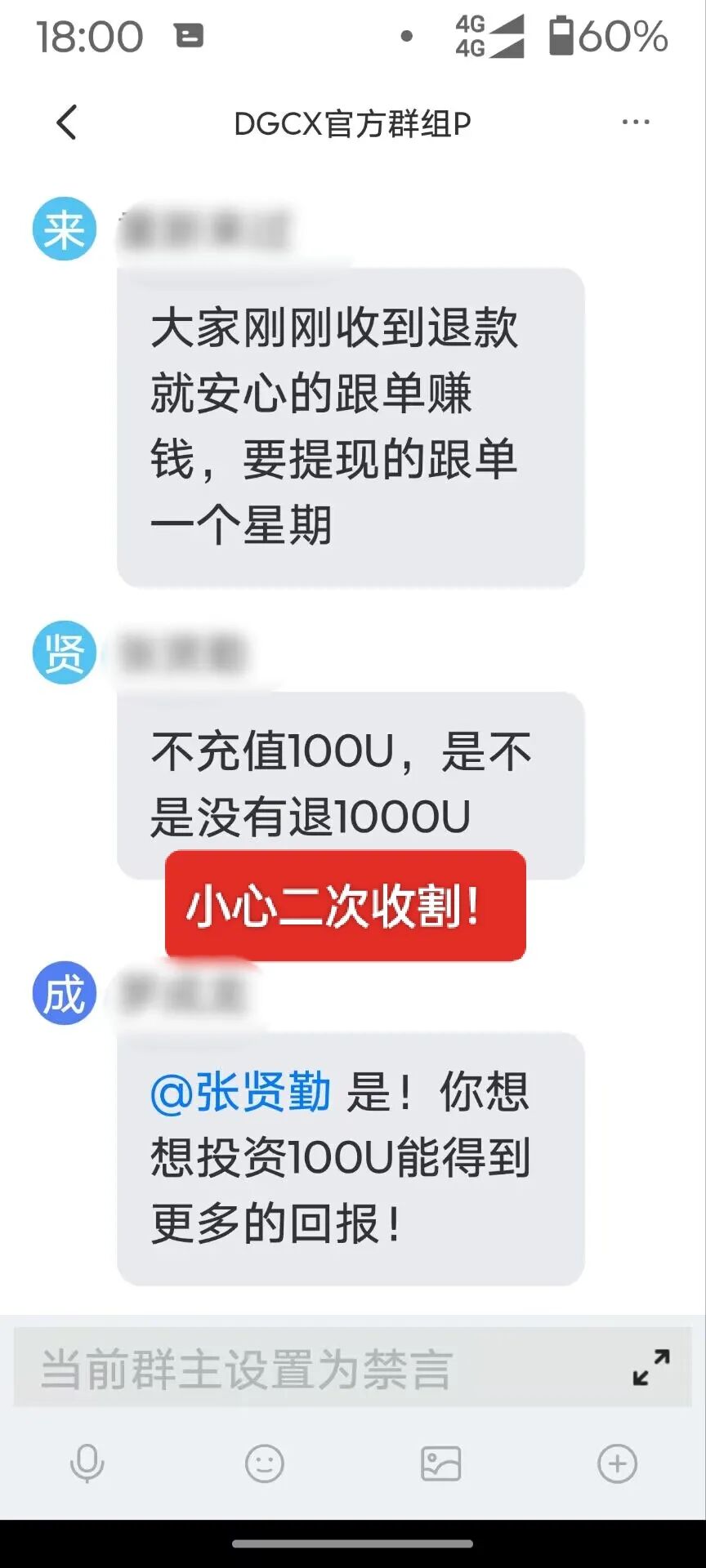Open the profile of the 成 avatar
Image resolution: width=706 pixels, height=1568 pixels.
[65, 993]
